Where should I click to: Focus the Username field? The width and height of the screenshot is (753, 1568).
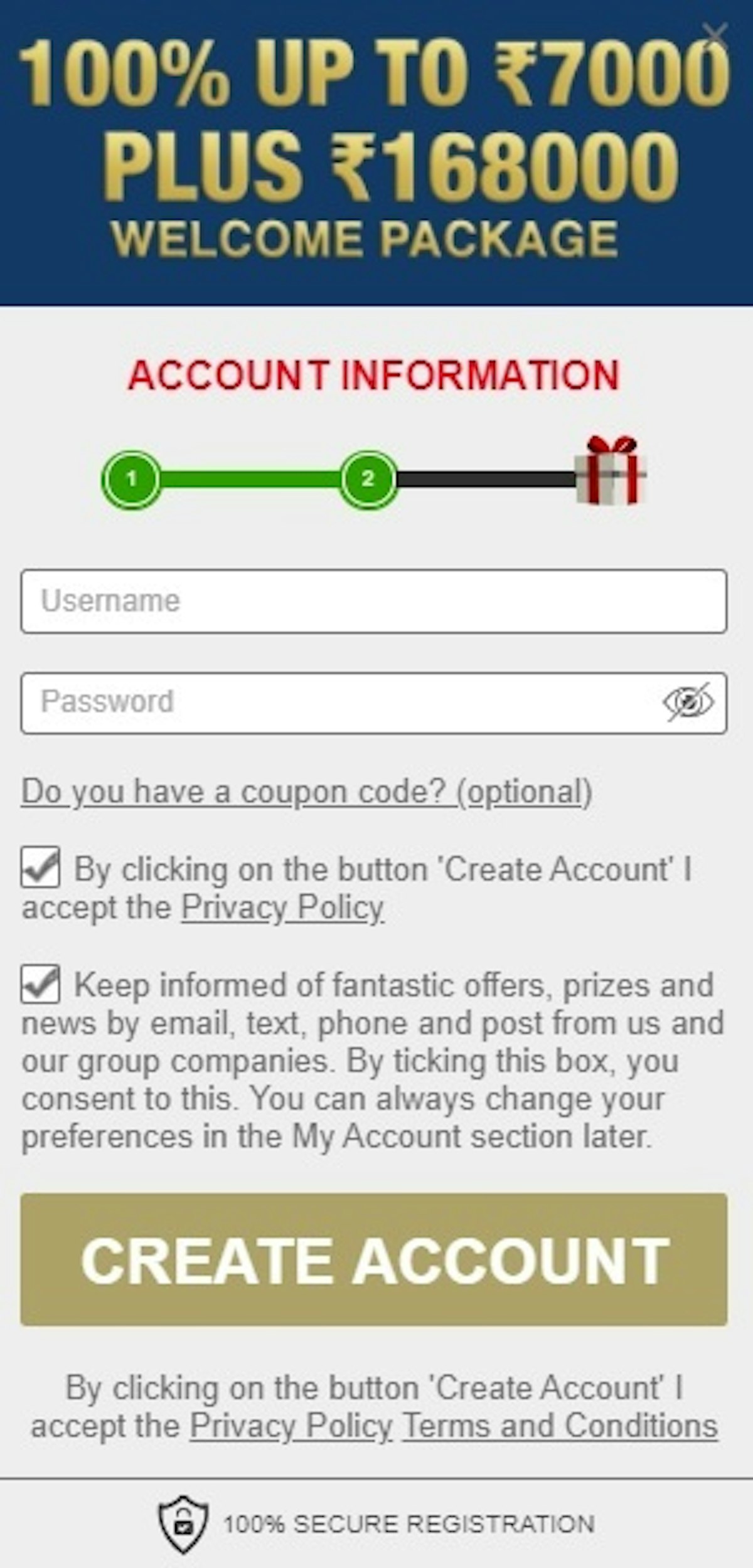pos(374,601)
